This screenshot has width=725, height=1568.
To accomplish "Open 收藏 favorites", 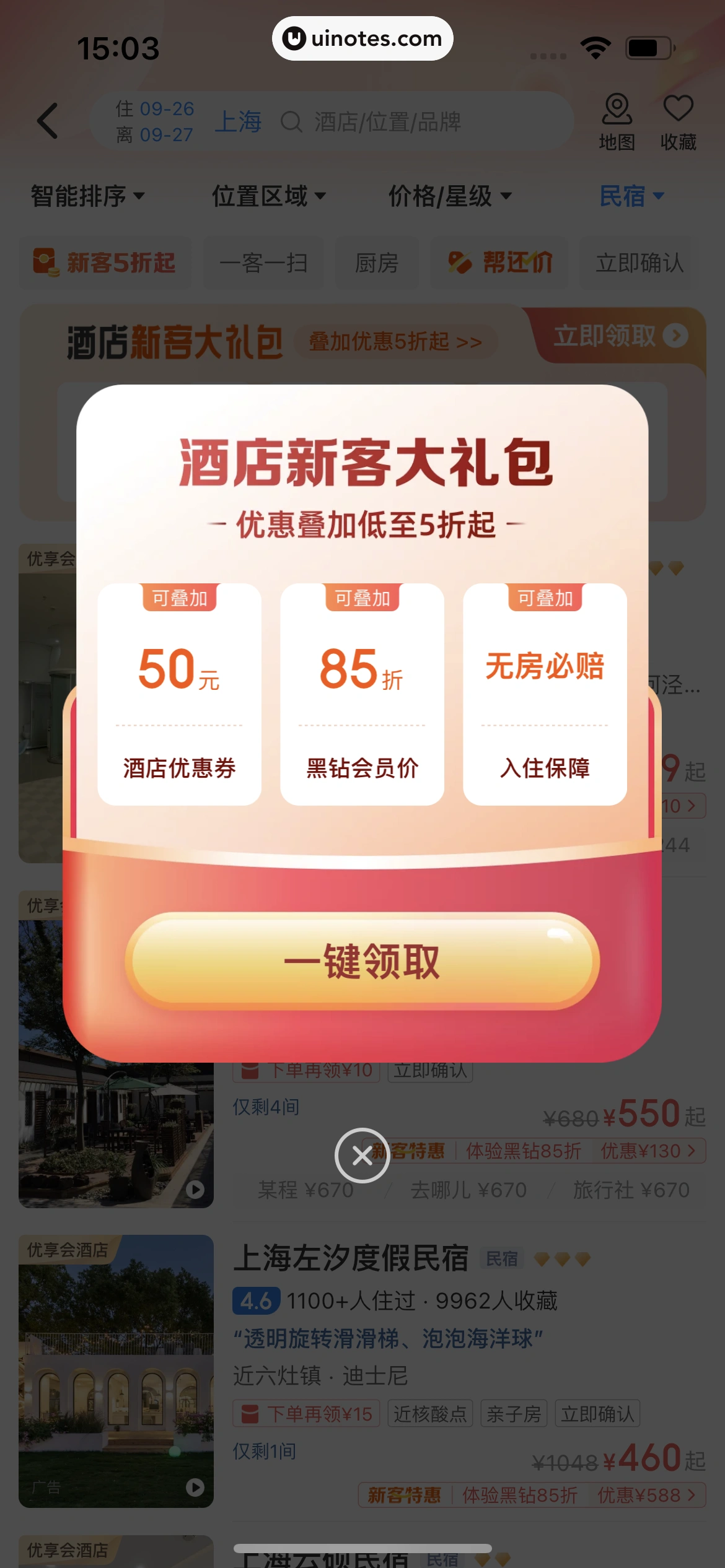I will 678,122.
